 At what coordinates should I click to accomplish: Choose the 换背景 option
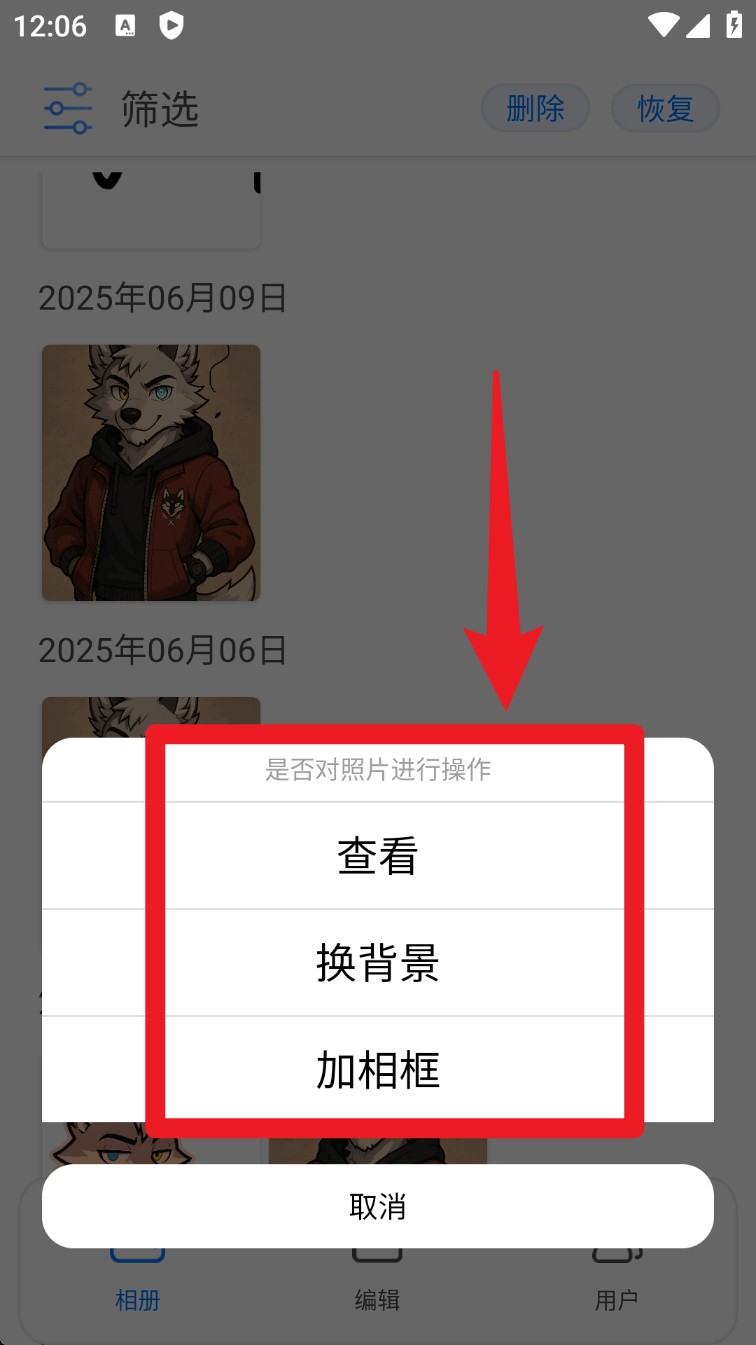pyautogui.click(x=377, y=963)
